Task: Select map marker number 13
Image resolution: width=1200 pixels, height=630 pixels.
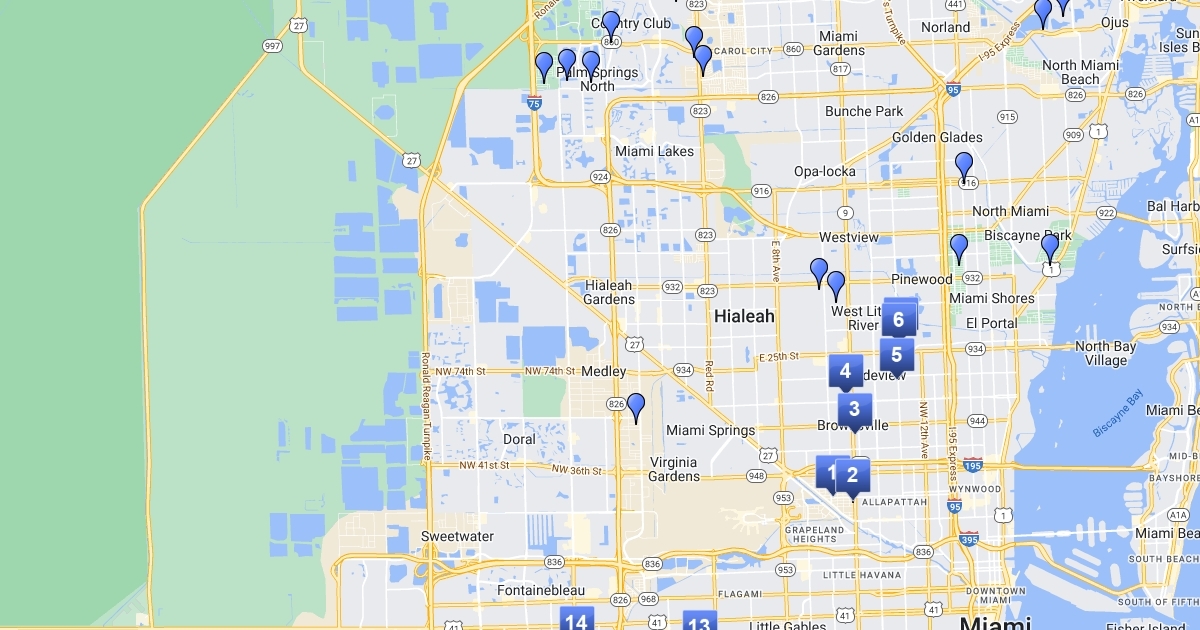Action: click(699, 621)
